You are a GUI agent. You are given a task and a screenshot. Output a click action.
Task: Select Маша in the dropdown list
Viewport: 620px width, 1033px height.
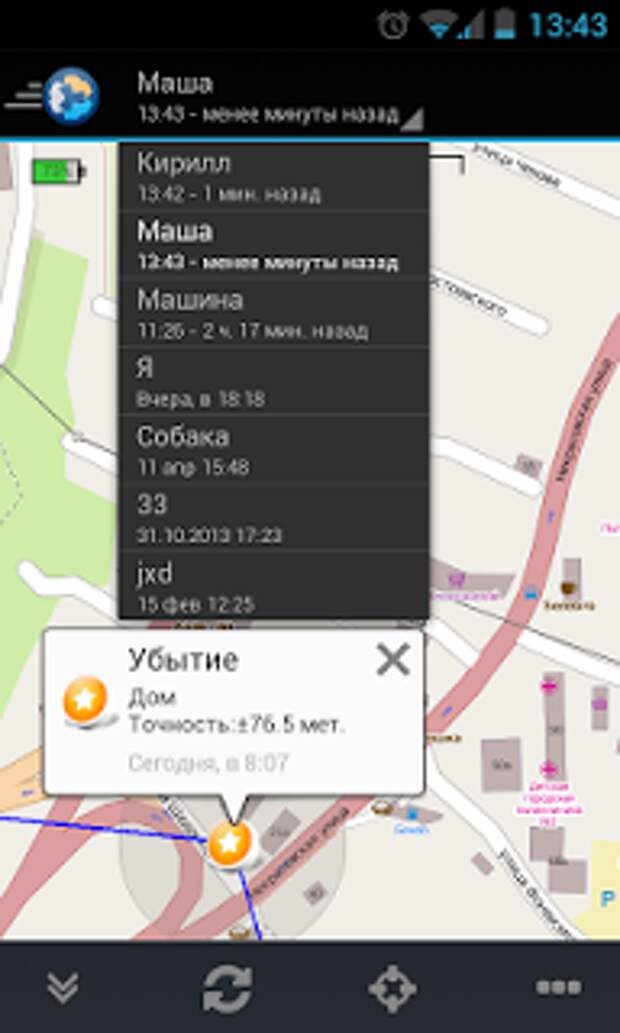[x=273, y=245]
